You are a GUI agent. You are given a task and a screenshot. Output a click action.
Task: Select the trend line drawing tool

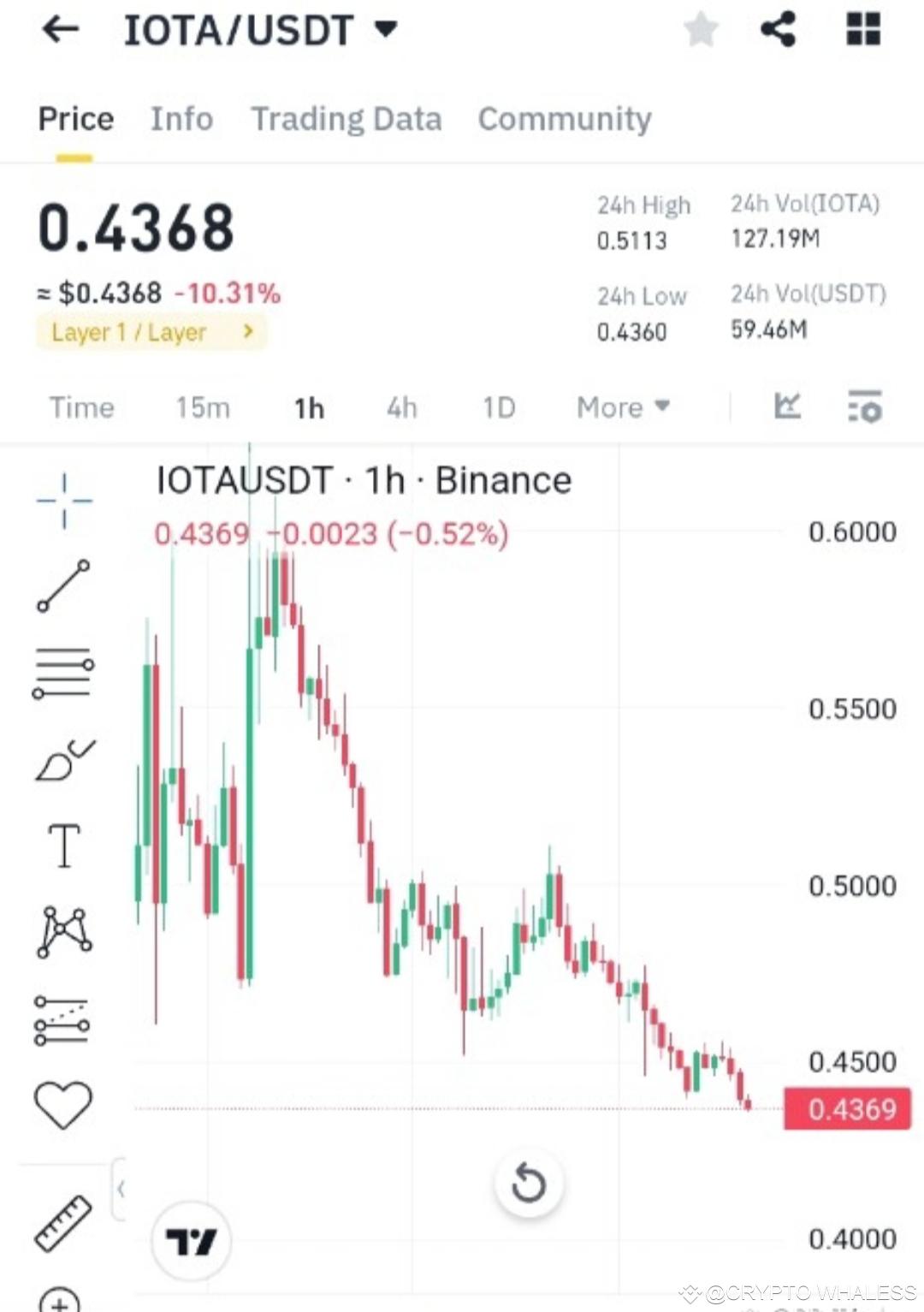click(63, 586)
